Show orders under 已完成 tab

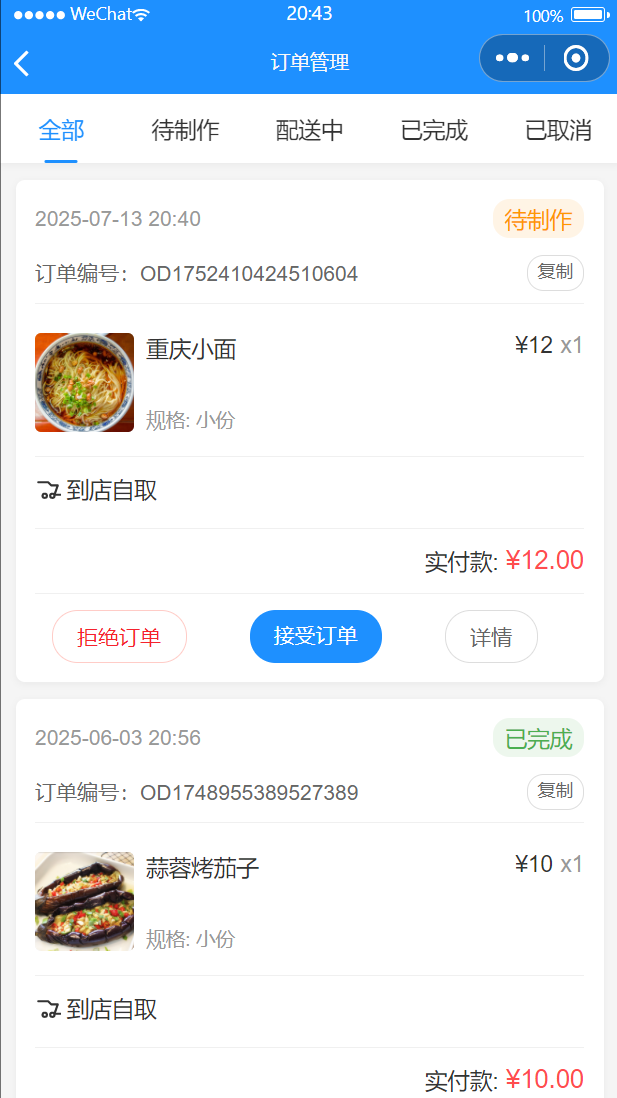434,130
